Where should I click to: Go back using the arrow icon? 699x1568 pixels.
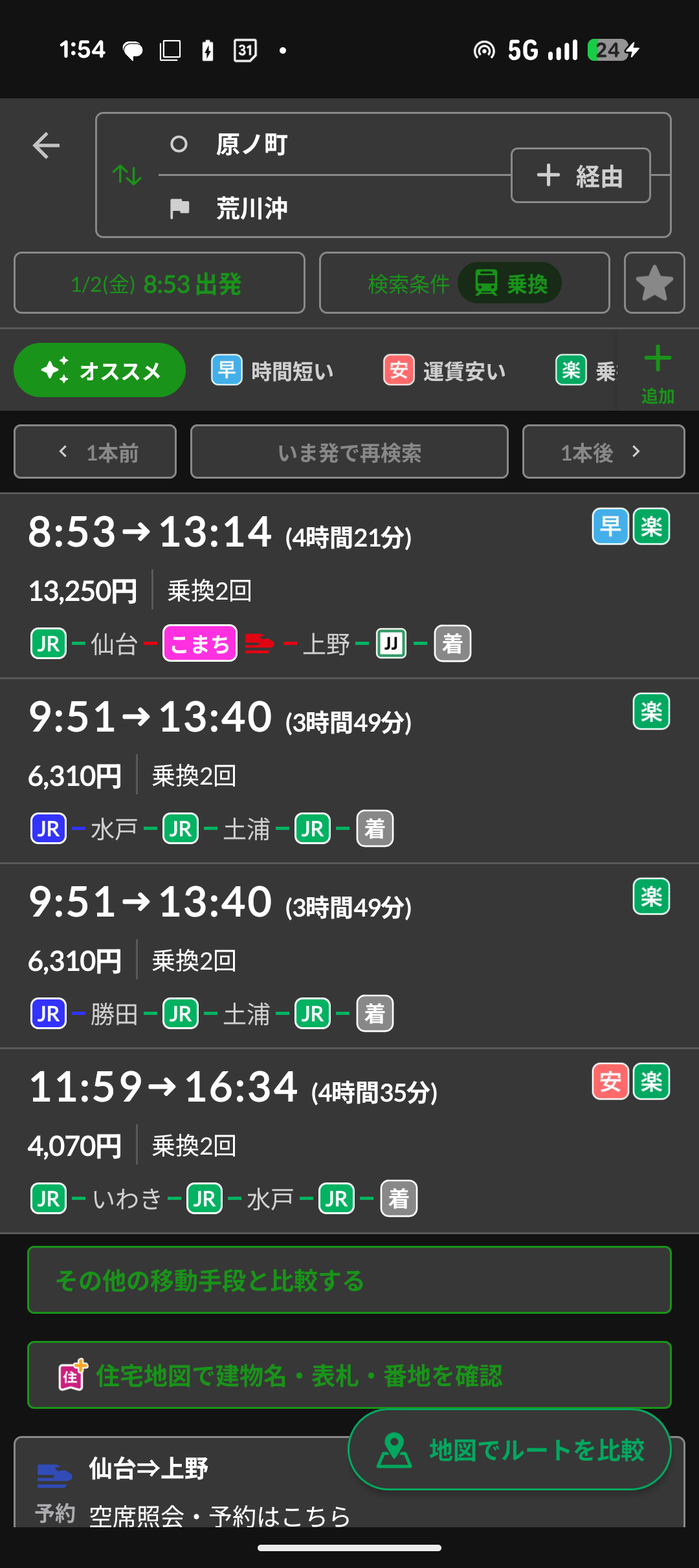click(46, 146)
